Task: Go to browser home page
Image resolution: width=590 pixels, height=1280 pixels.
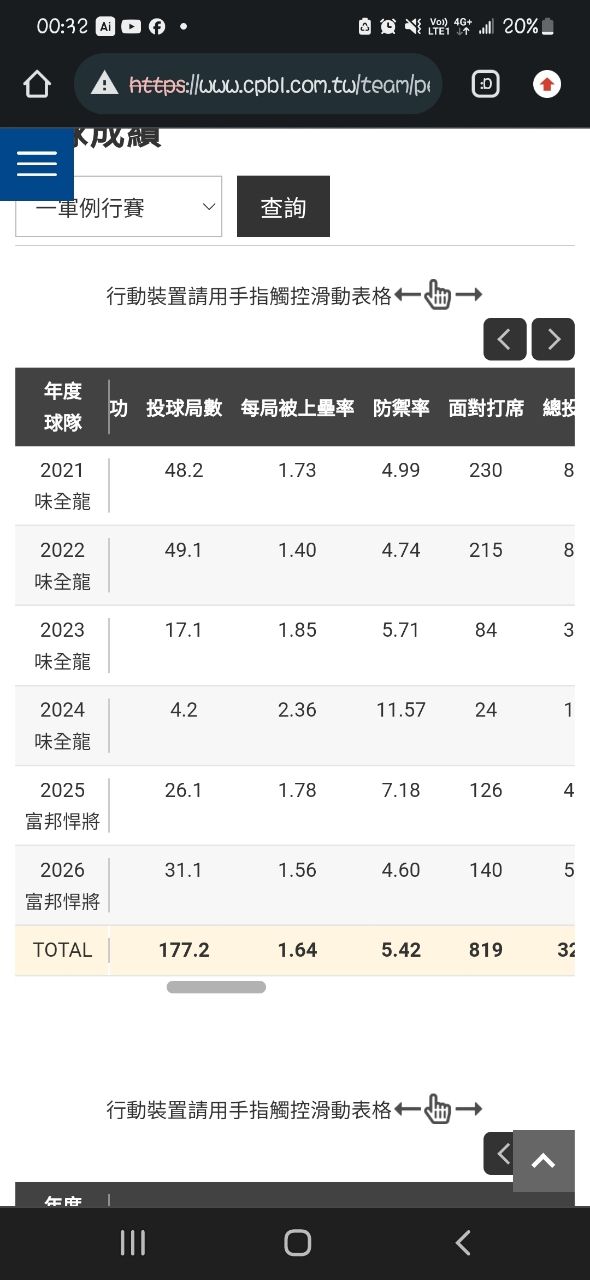Action: tap(37, 85)
